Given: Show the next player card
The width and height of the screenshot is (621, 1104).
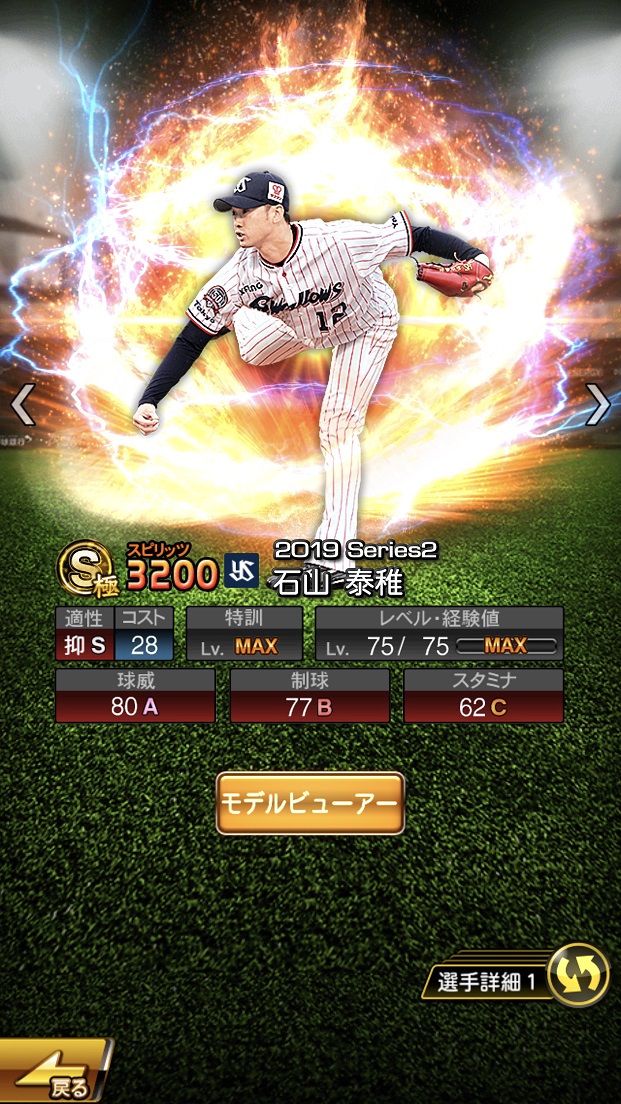Looking at the screenshot, I should point(598,405).
